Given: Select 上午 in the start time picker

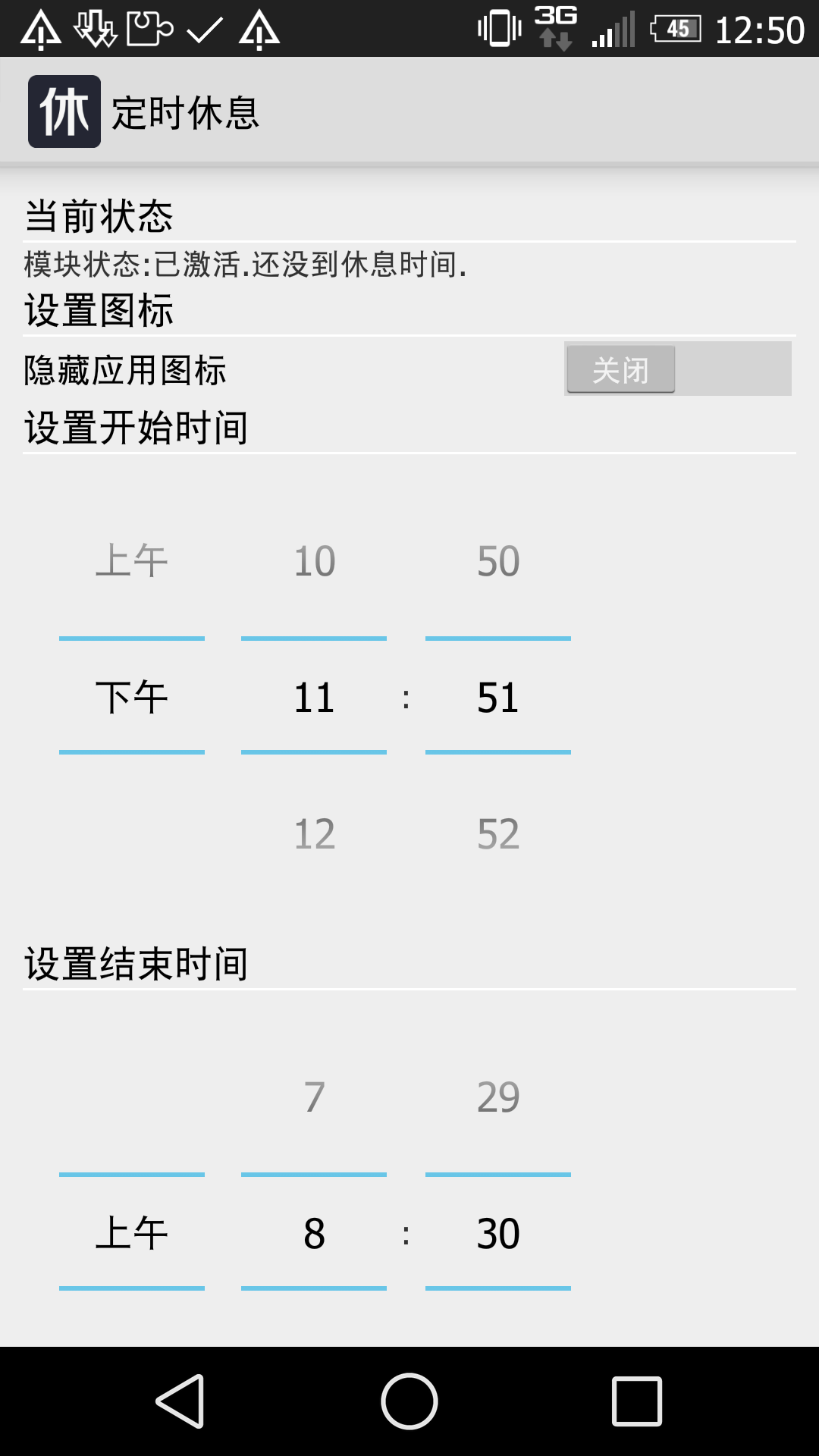Looking at the screenshot, I should point(132,561).
